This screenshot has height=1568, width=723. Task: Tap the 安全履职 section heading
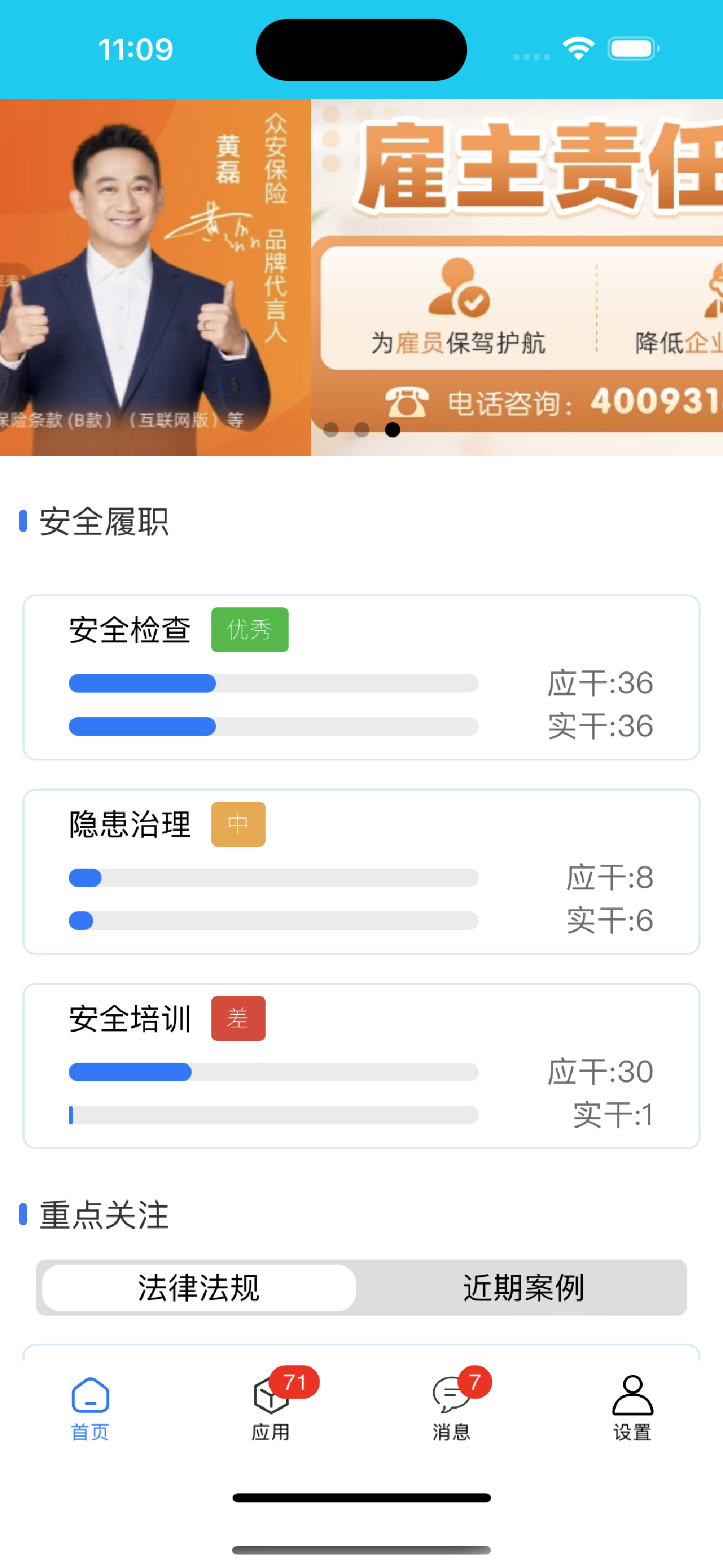104,522
